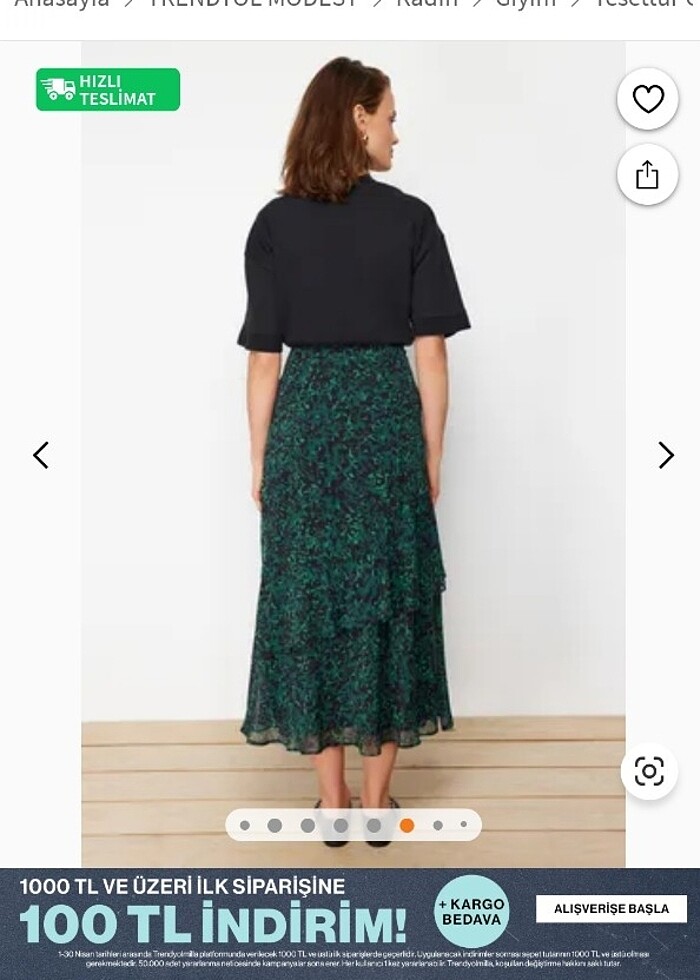Screen dimensions: 700x980
Task: Go to the next product photo
Action: pyautogui.click(x=666, y=455)
